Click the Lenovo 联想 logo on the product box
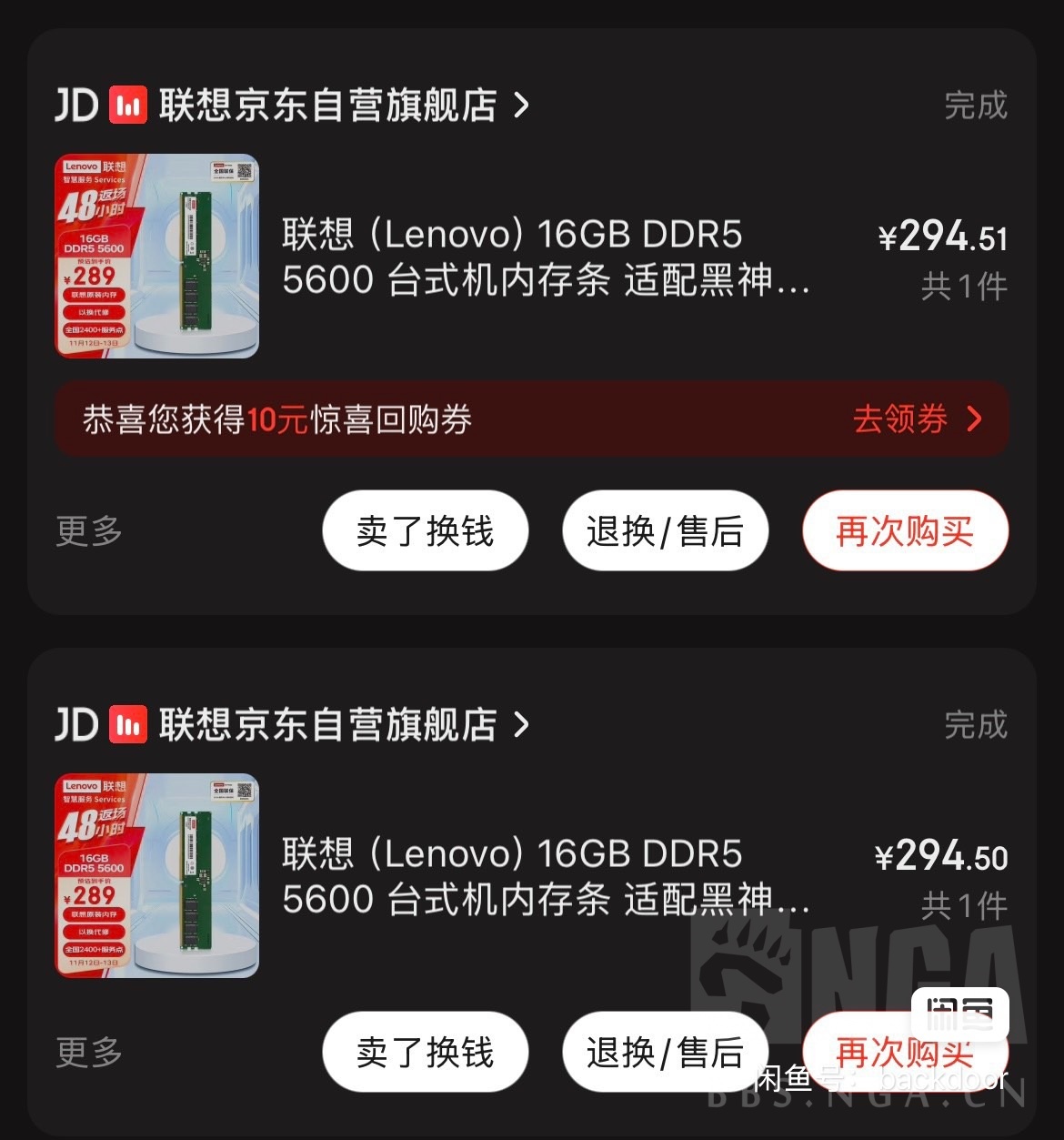The image size is (1064, 1140). pos(91,166)
